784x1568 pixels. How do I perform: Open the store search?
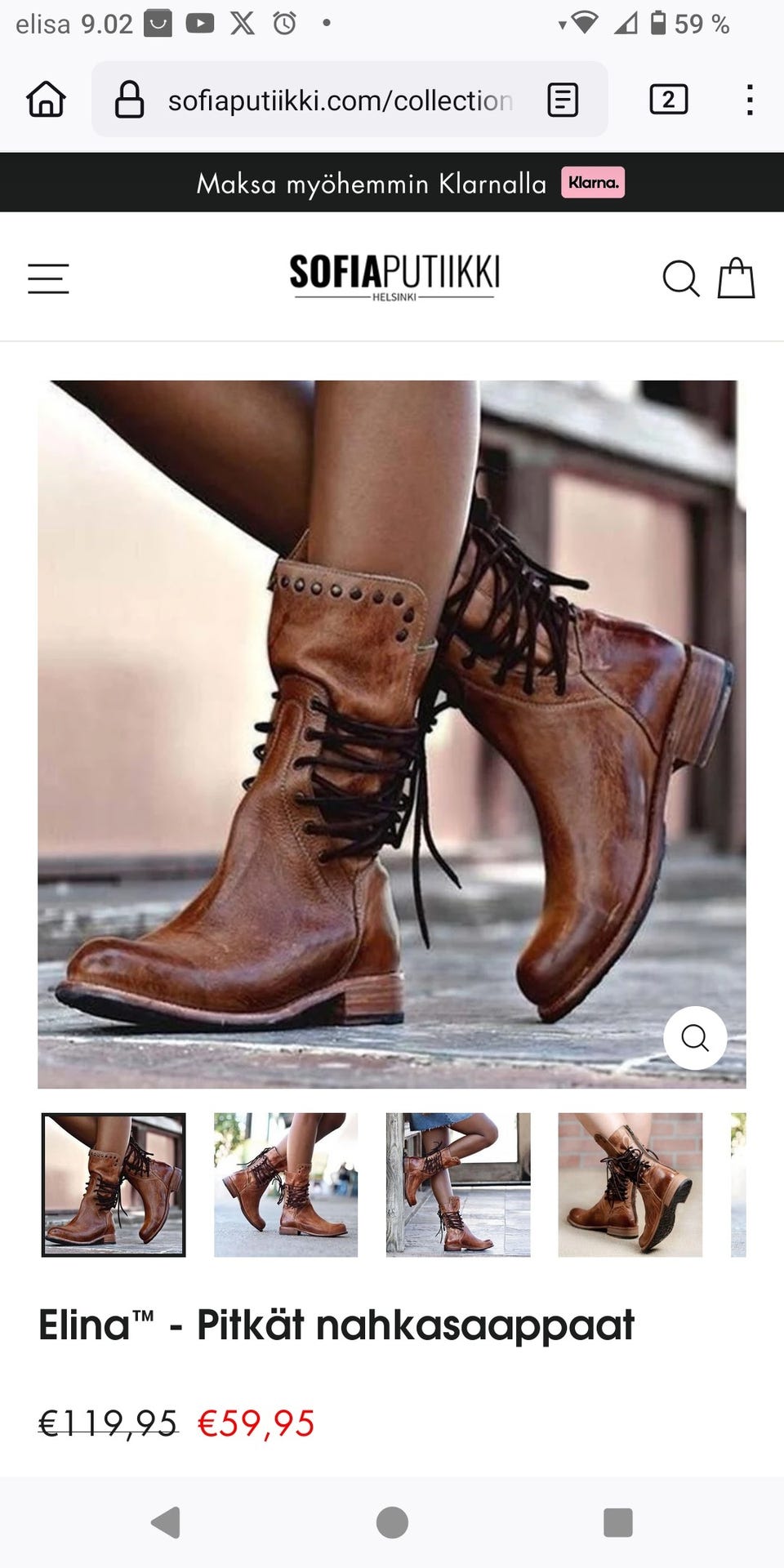click(680, 278)
